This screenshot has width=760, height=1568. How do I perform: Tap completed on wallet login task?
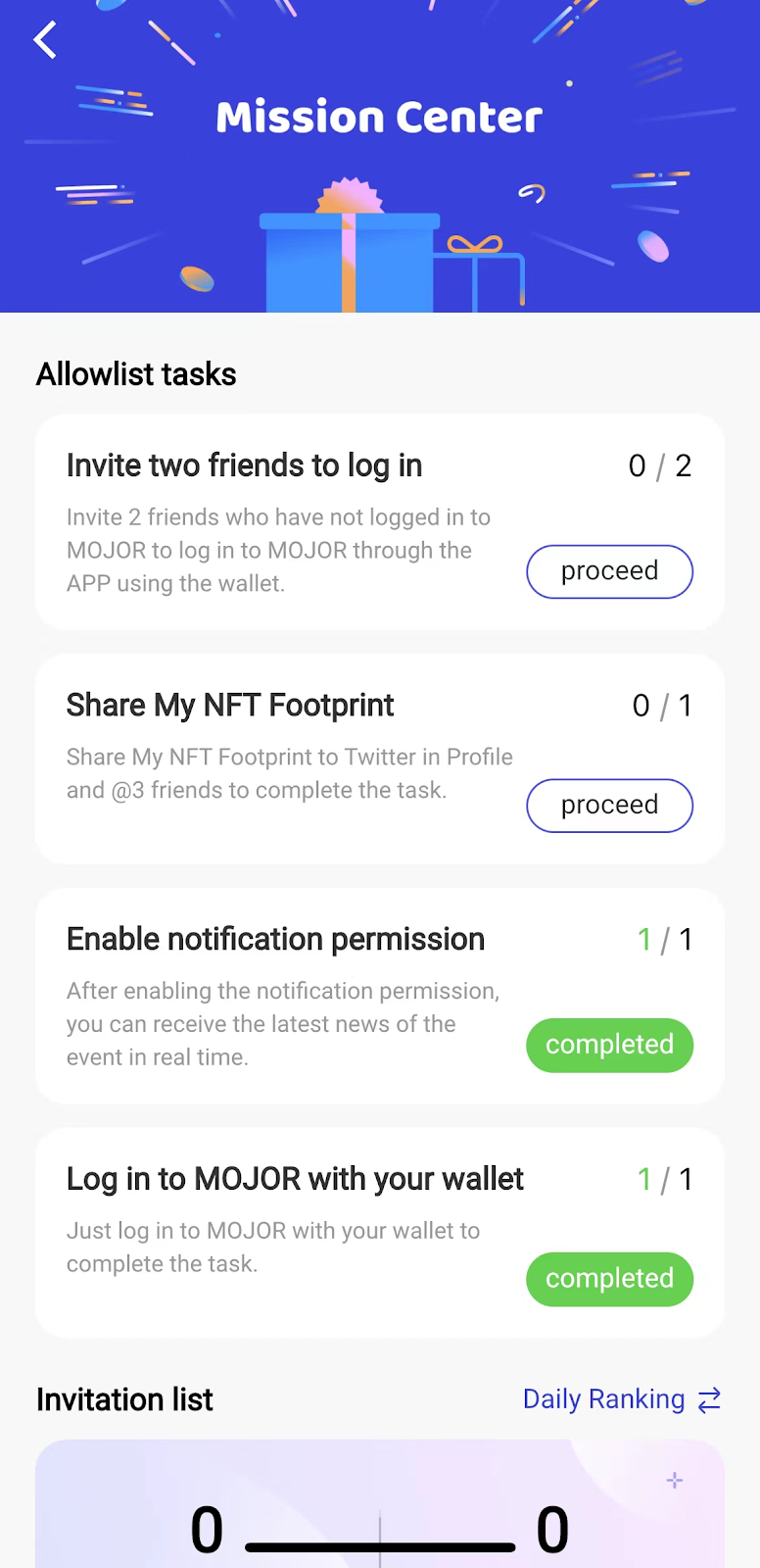pos(609,1279)
